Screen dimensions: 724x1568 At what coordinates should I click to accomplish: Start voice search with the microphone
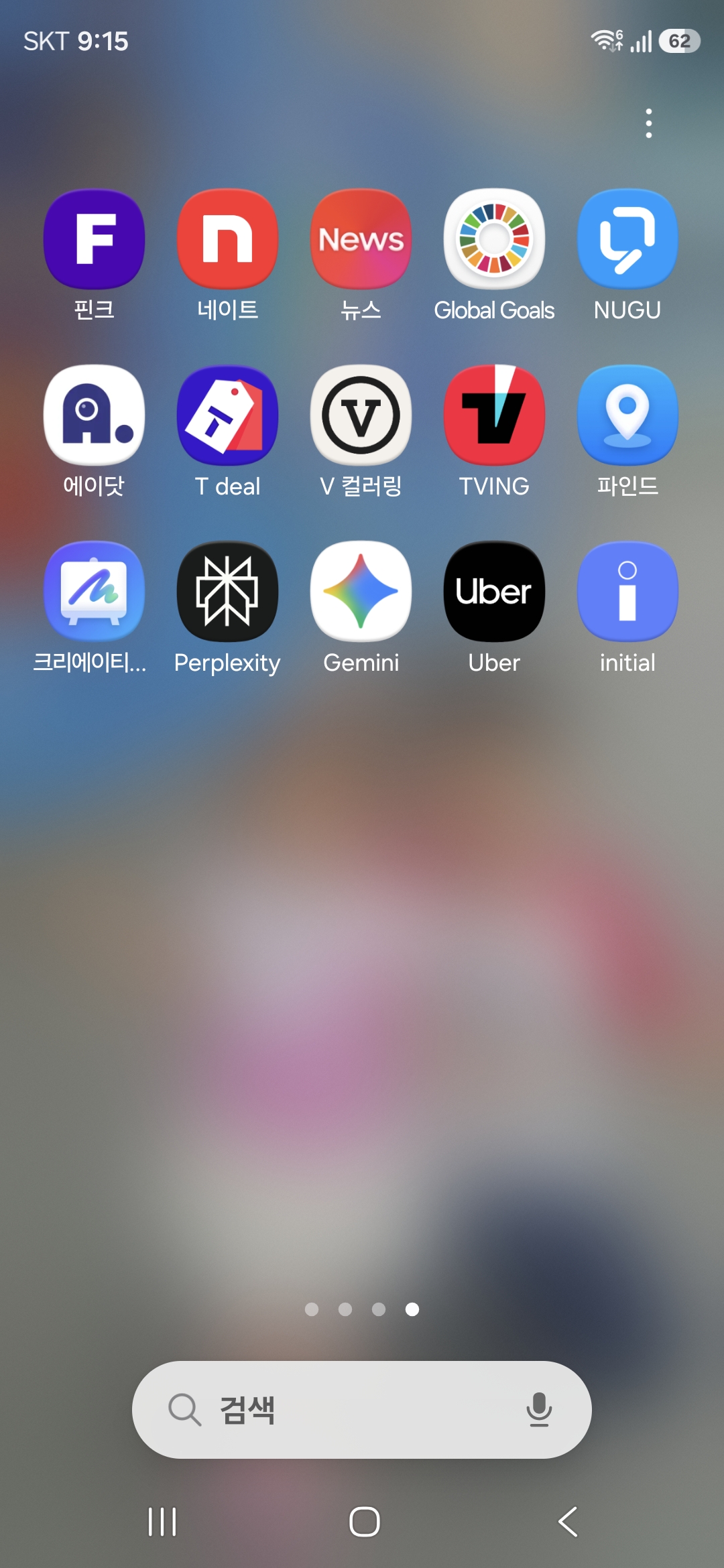click(539, 1410)
